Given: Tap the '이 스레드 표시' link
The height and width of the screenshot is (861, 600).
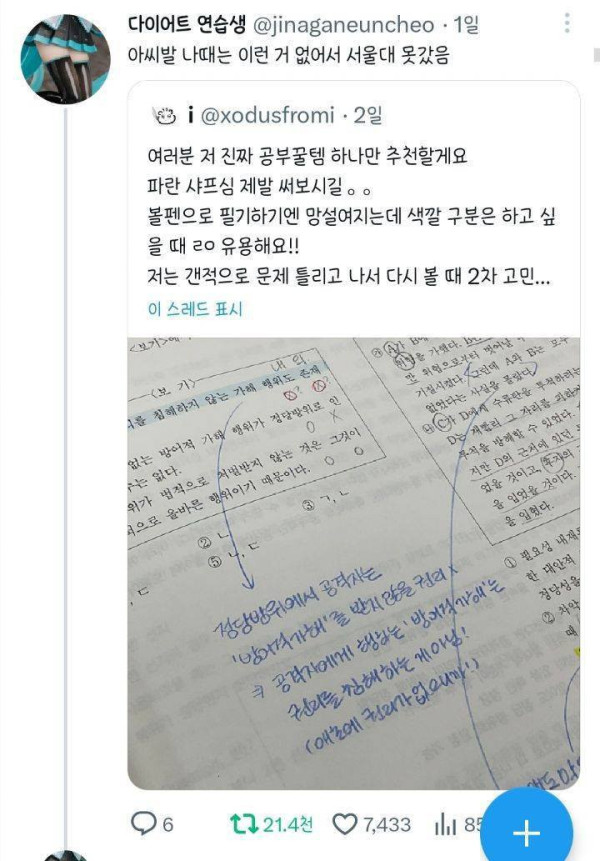Looking at the screenshot, I should pyautogui.click(x=195, y=308).
